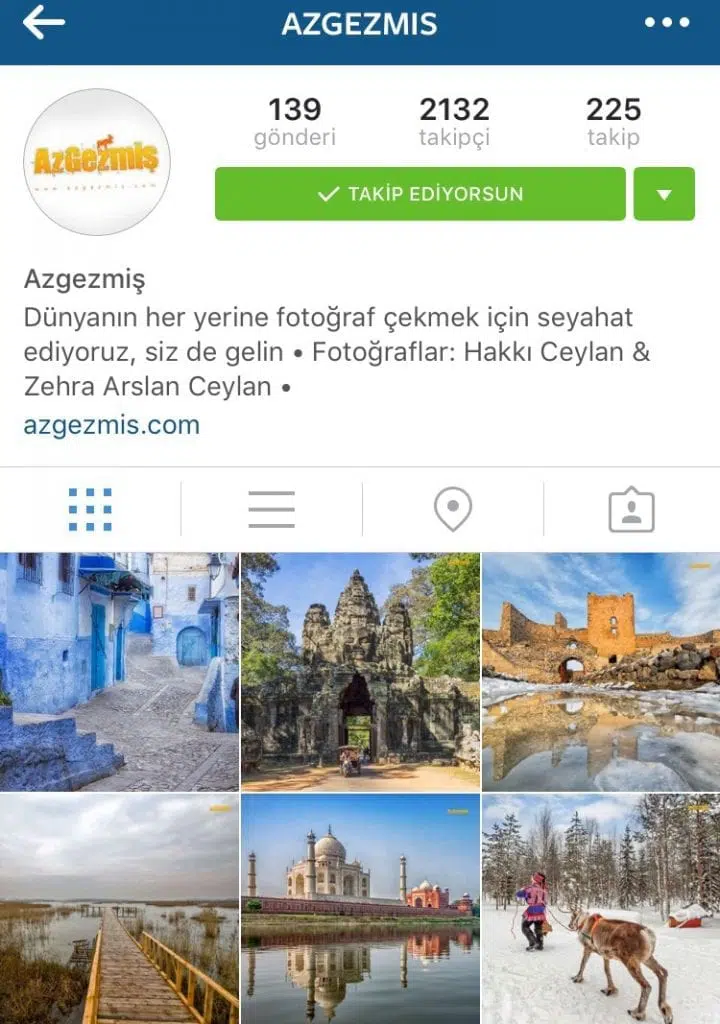The width and height of the screenshot is (720, 1024).
Task: View the 2132 takipçi followers list
Action: click(x=454, y=122)
